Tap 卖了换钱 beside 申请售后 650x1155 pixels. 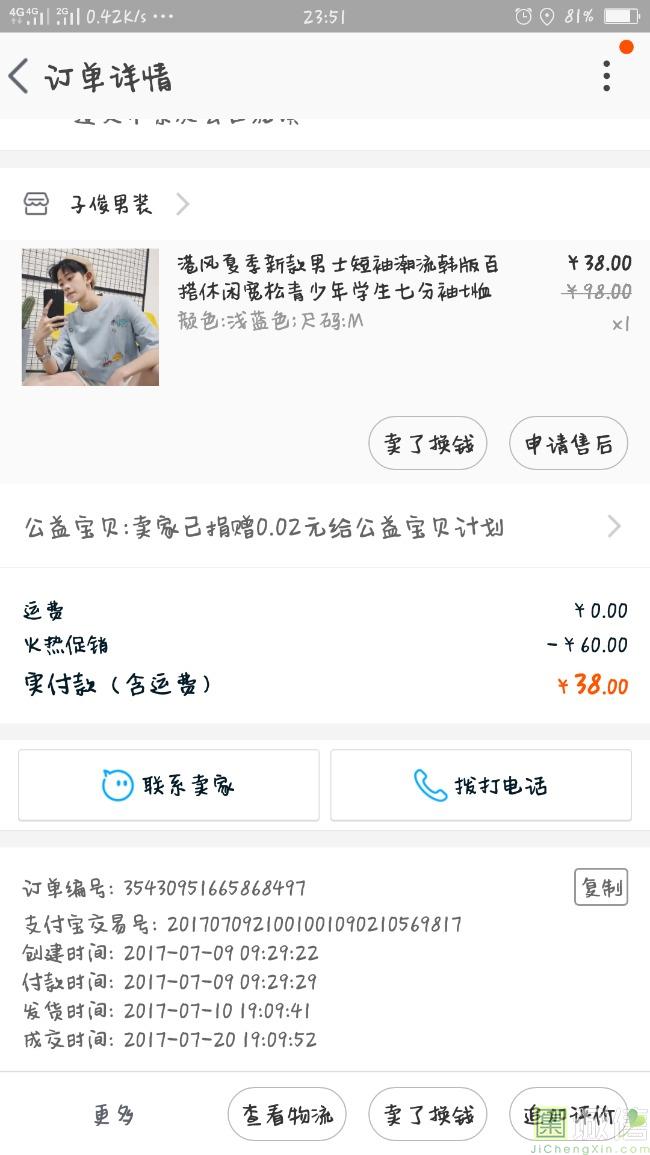[427, 444]
